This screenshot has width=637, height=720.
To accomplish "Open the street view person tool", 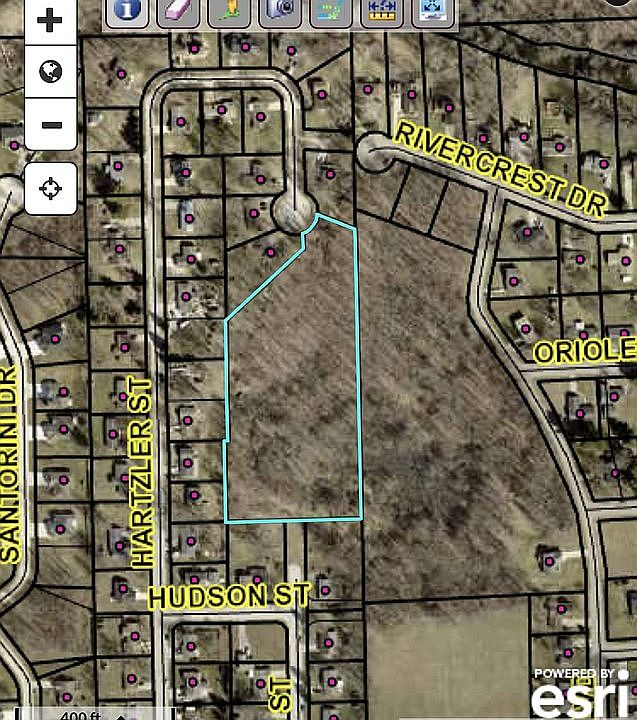I will (229, 12).
